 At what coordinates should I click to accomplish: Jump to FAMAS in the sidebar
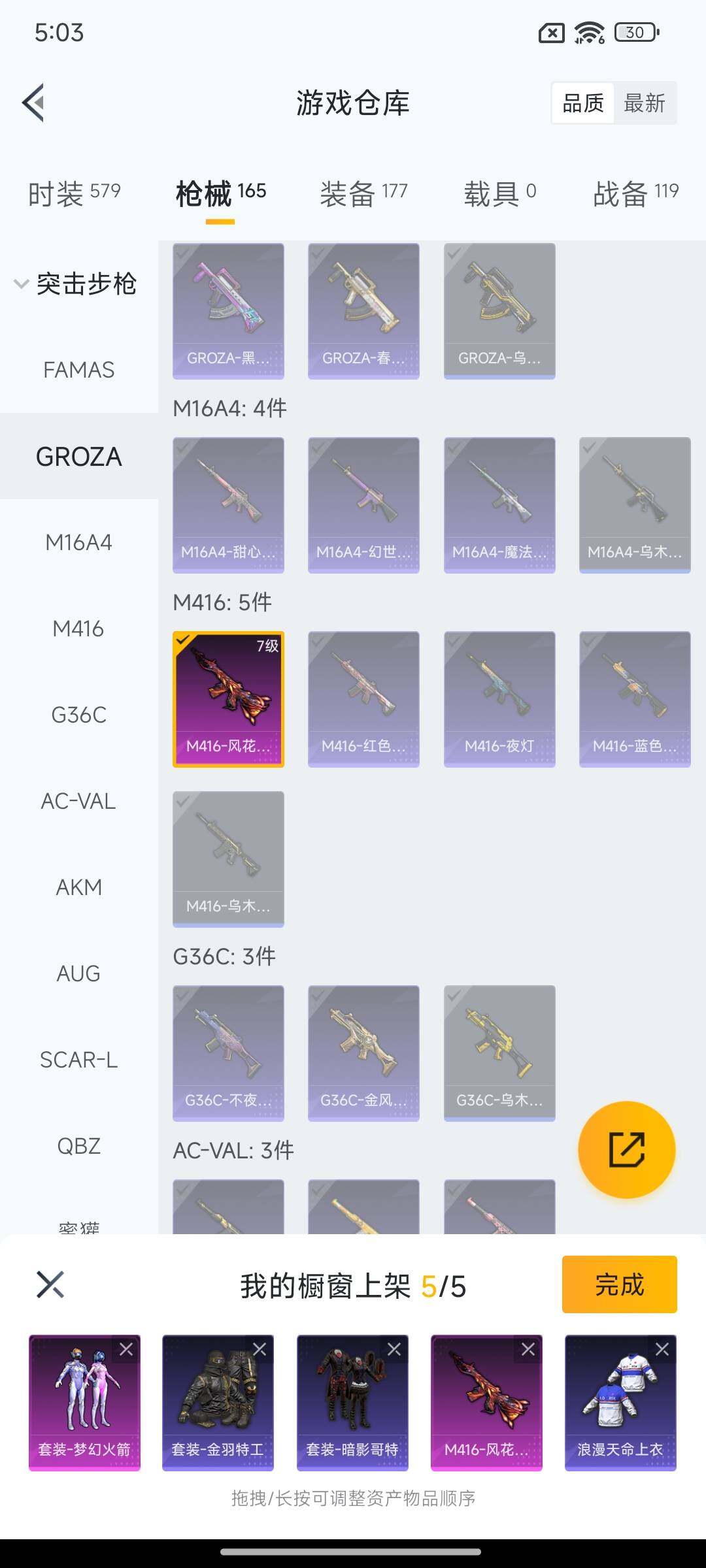pyautogui.click(x=78, y=370)
